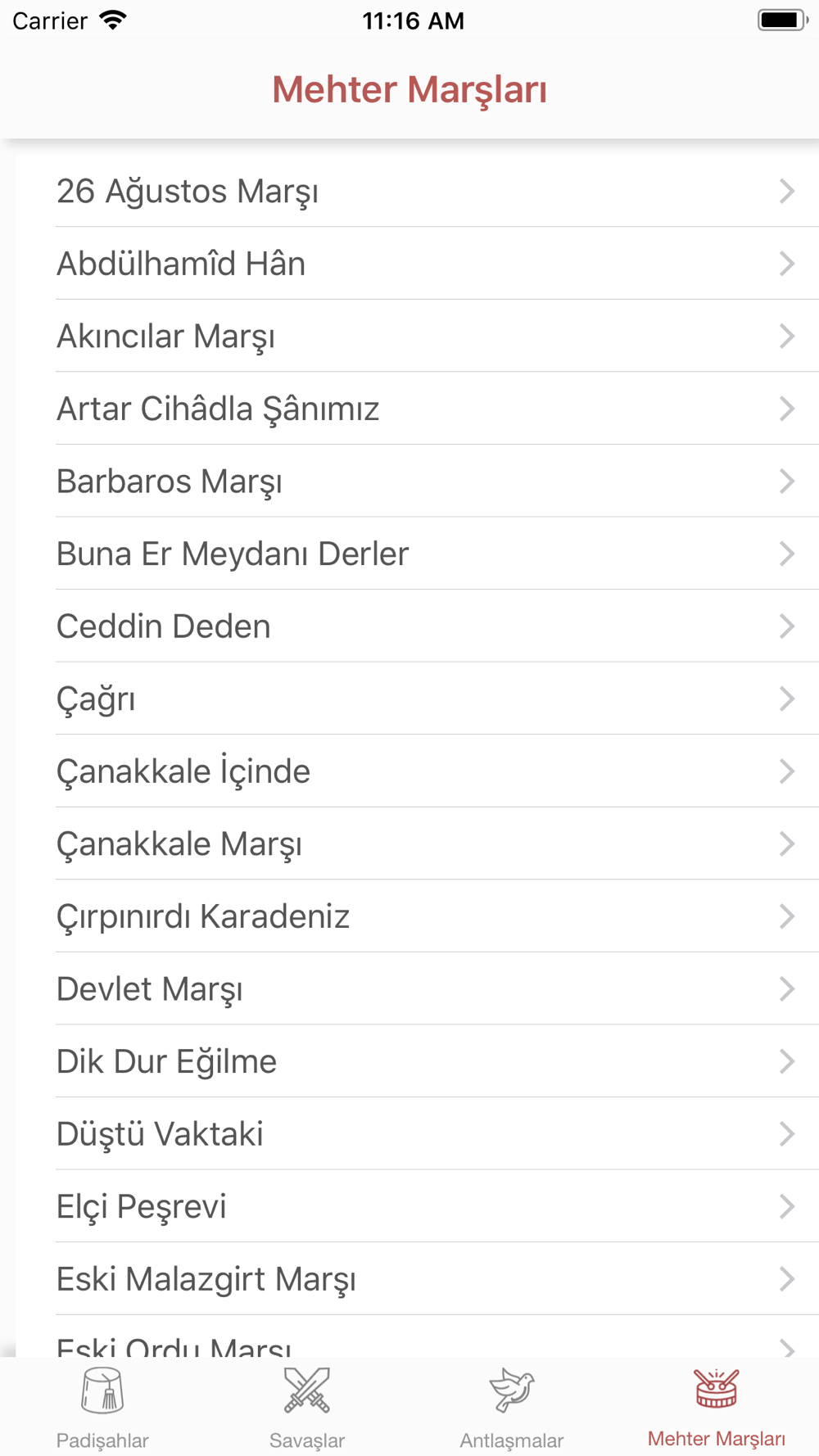
Task: Go to the Savaşlar tab
Action: point(307,1407)
